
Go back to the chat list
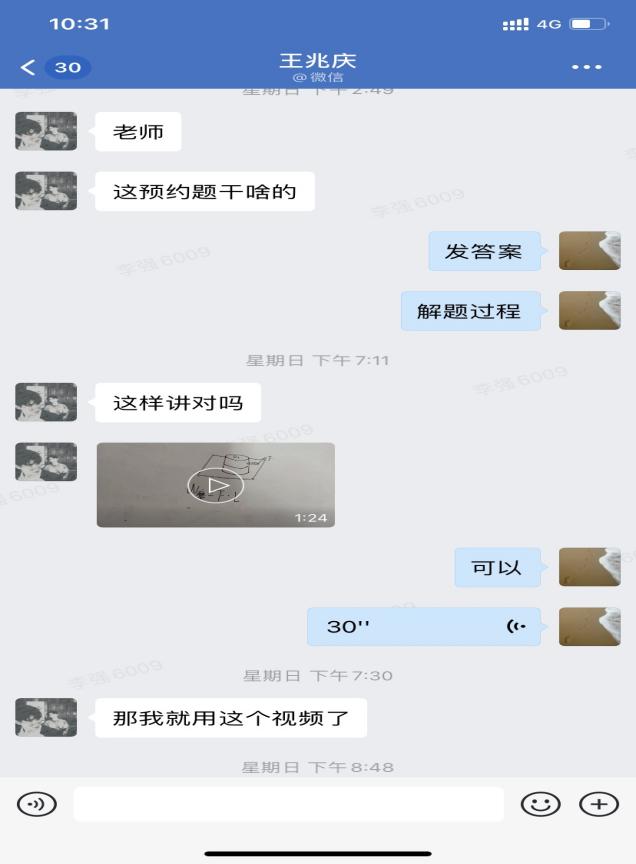click(28, 68)
